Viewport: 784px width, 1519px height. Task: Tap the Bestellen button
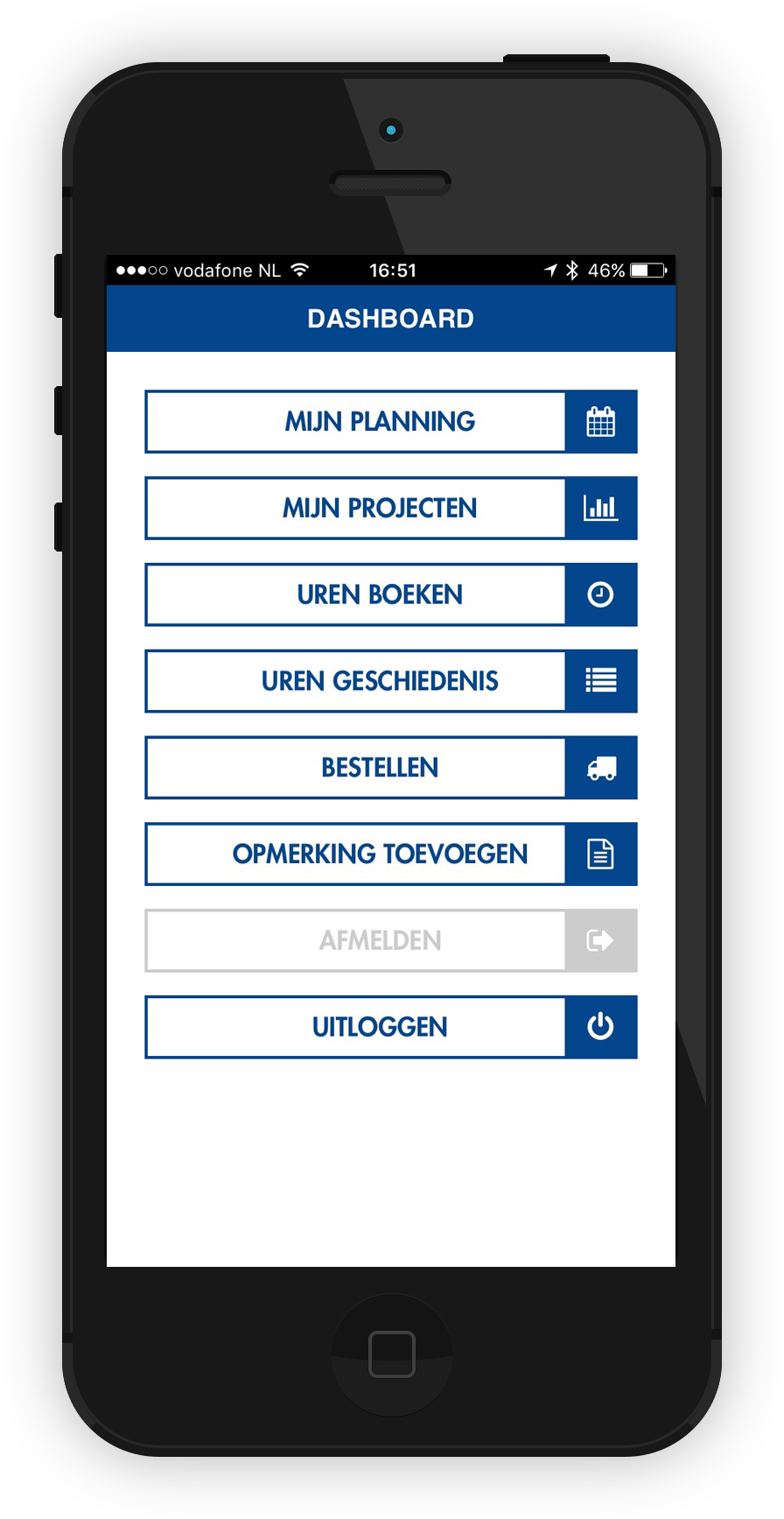pyautogui.click(x=390, y=768)
